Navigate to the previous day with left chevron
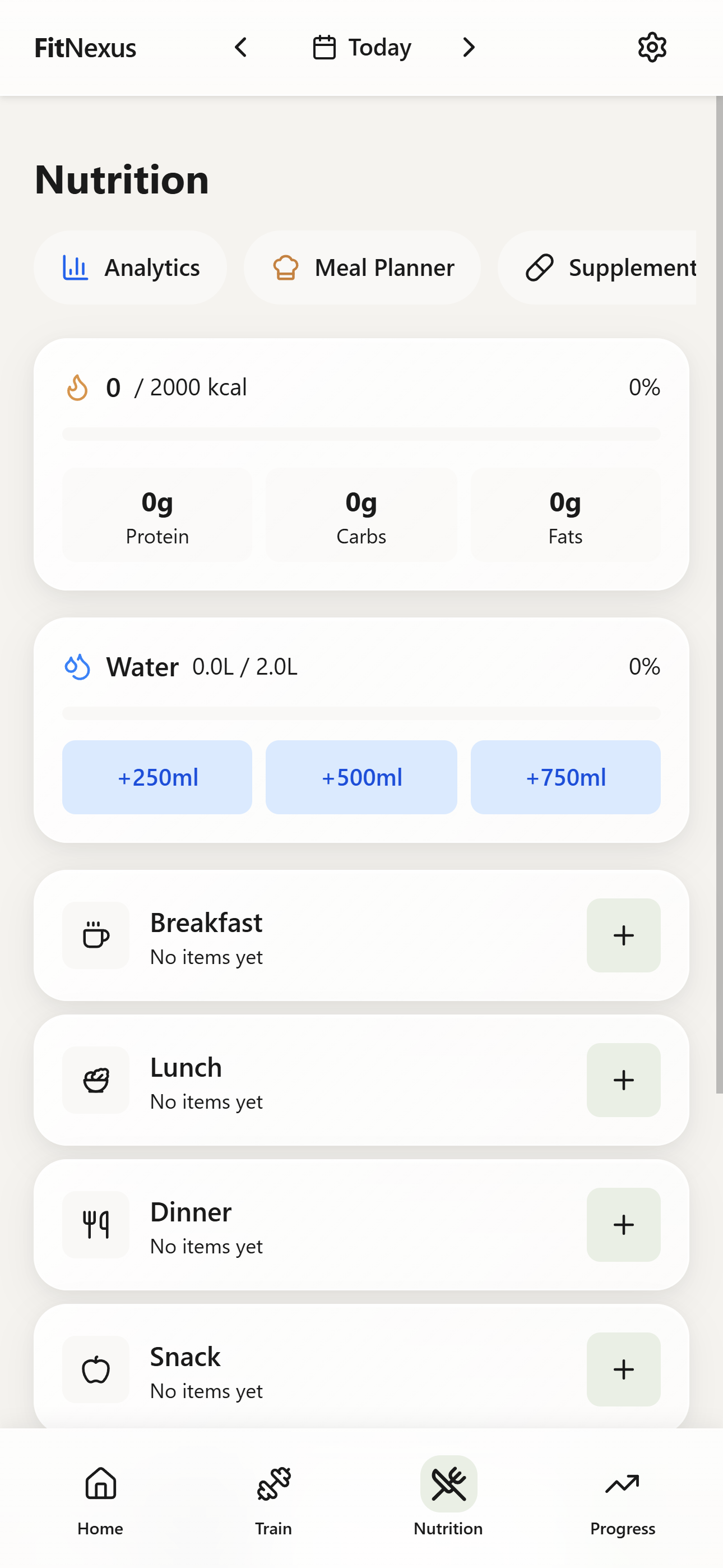This screenshot has width=723, height=1568. (241, 47)
